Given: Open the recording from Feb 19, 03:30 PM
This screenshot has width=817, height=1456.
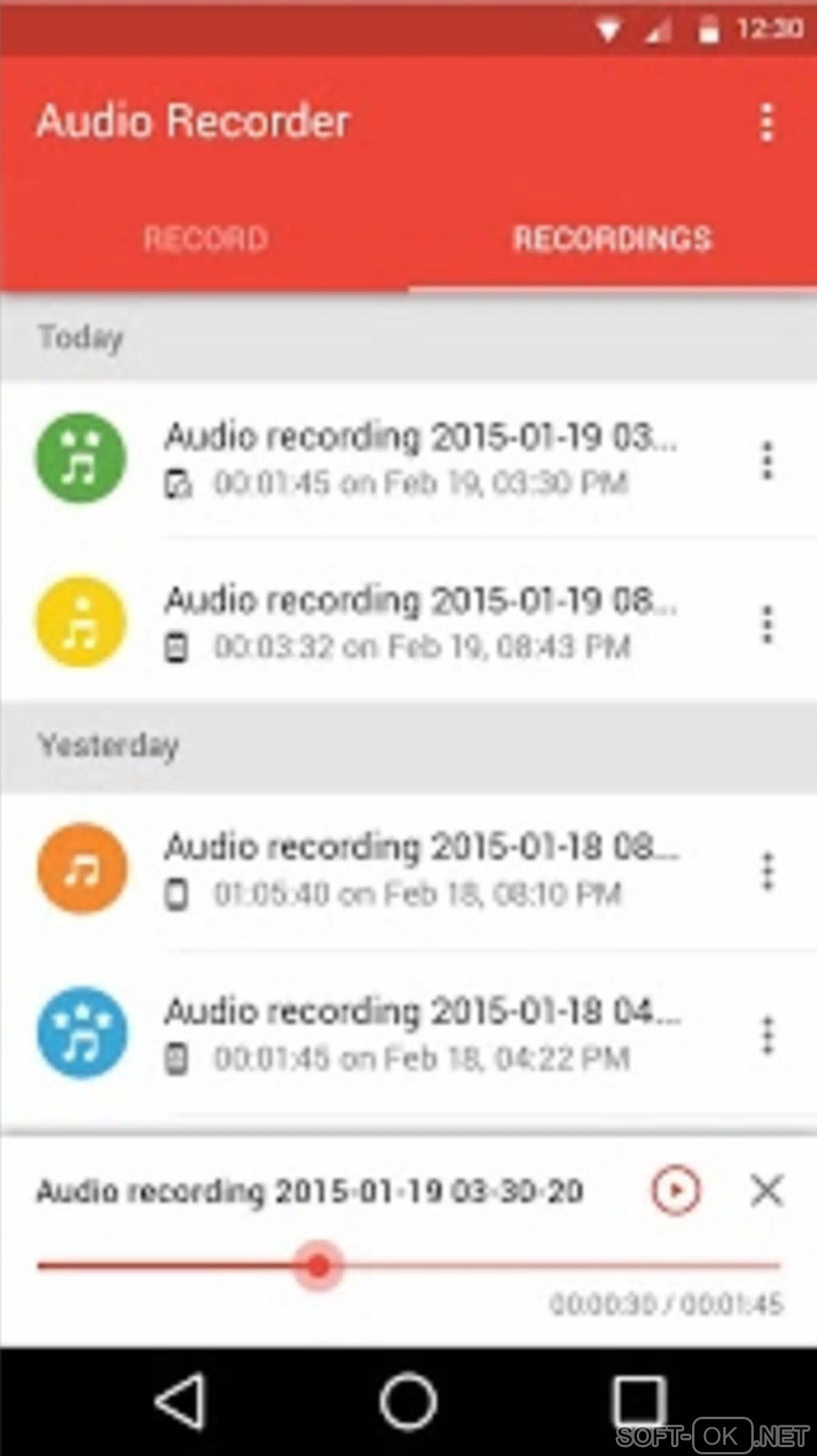Looking at the screenshot, I should [x=420, y=458].
